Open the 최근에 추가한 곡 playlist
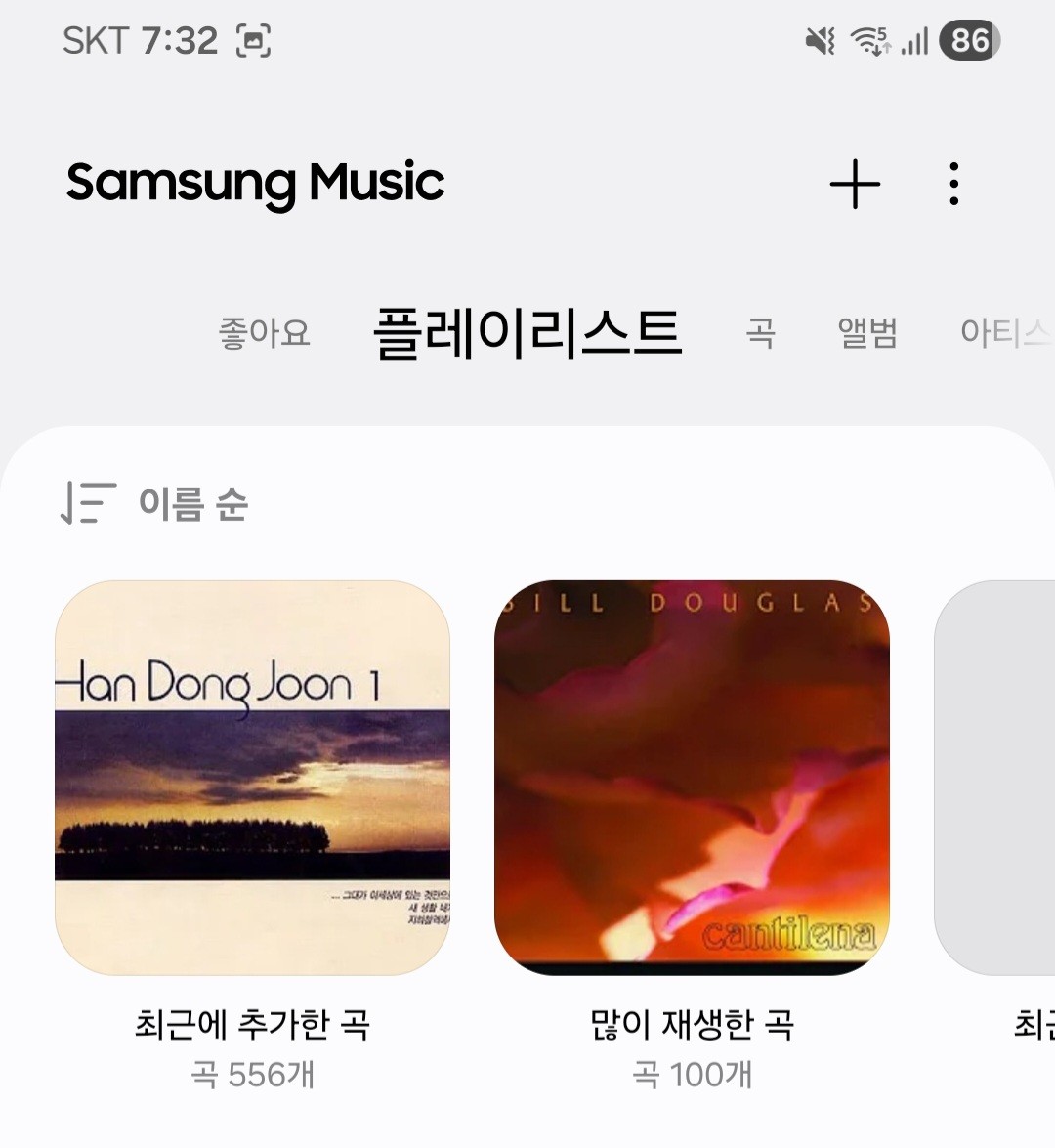The image size is (1055, 1148). tap(254, 777)
